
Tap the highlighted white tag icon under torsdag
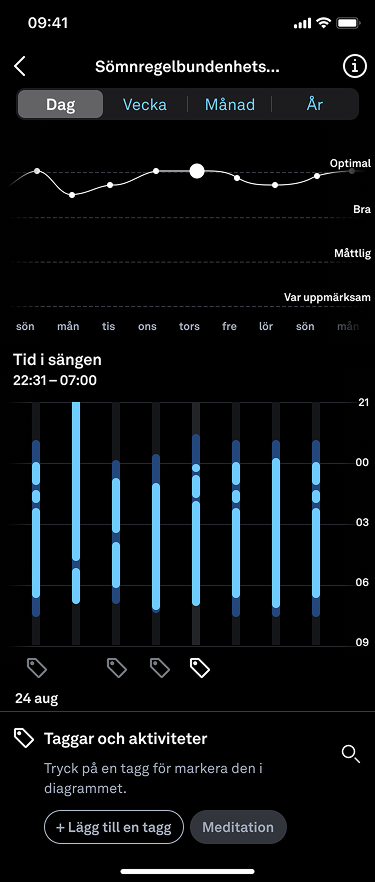pyautogui.click(x=200, y=668)
